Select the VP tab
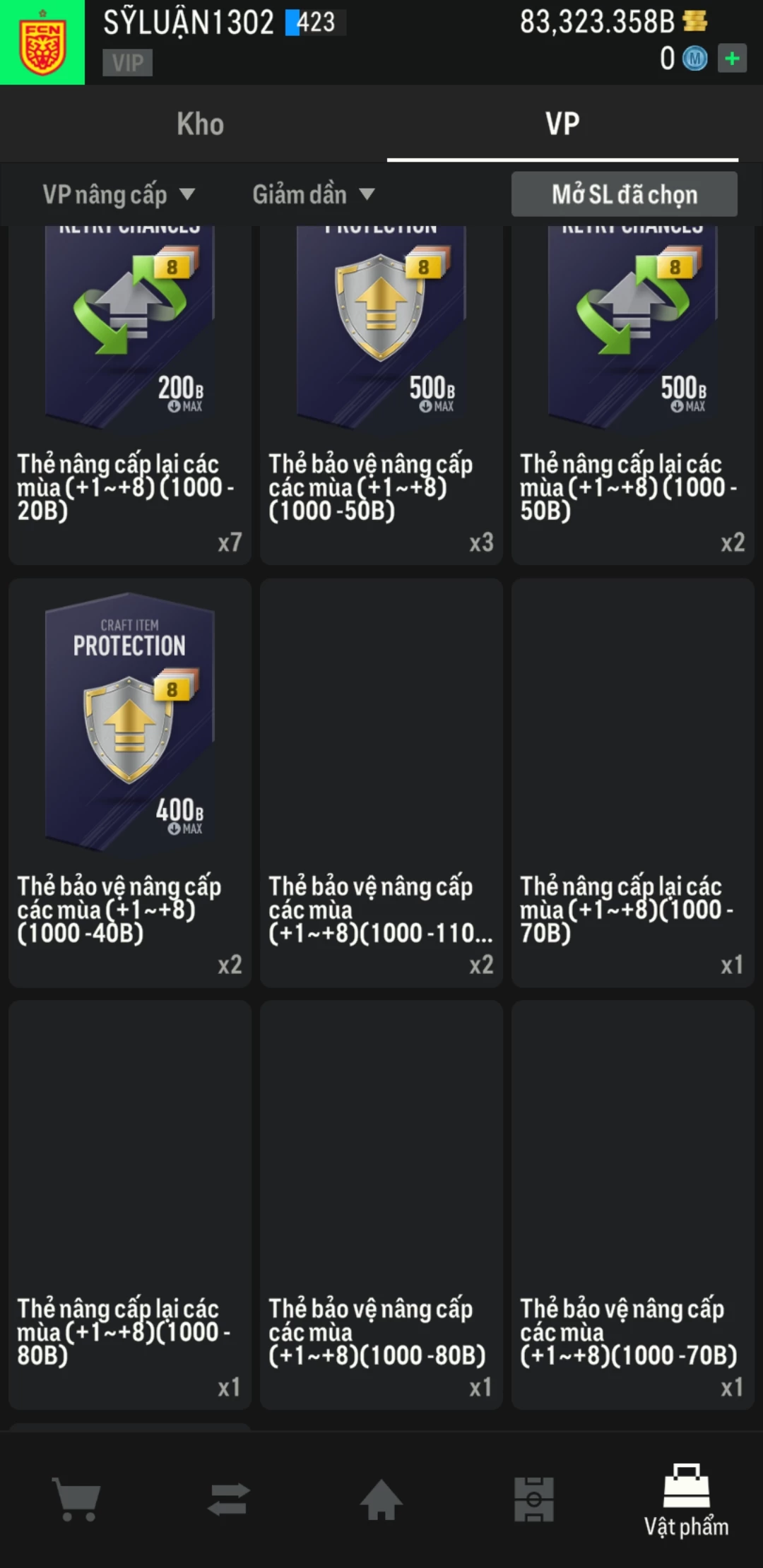This screenshot has width=763, height=1568. coord(562,124)
